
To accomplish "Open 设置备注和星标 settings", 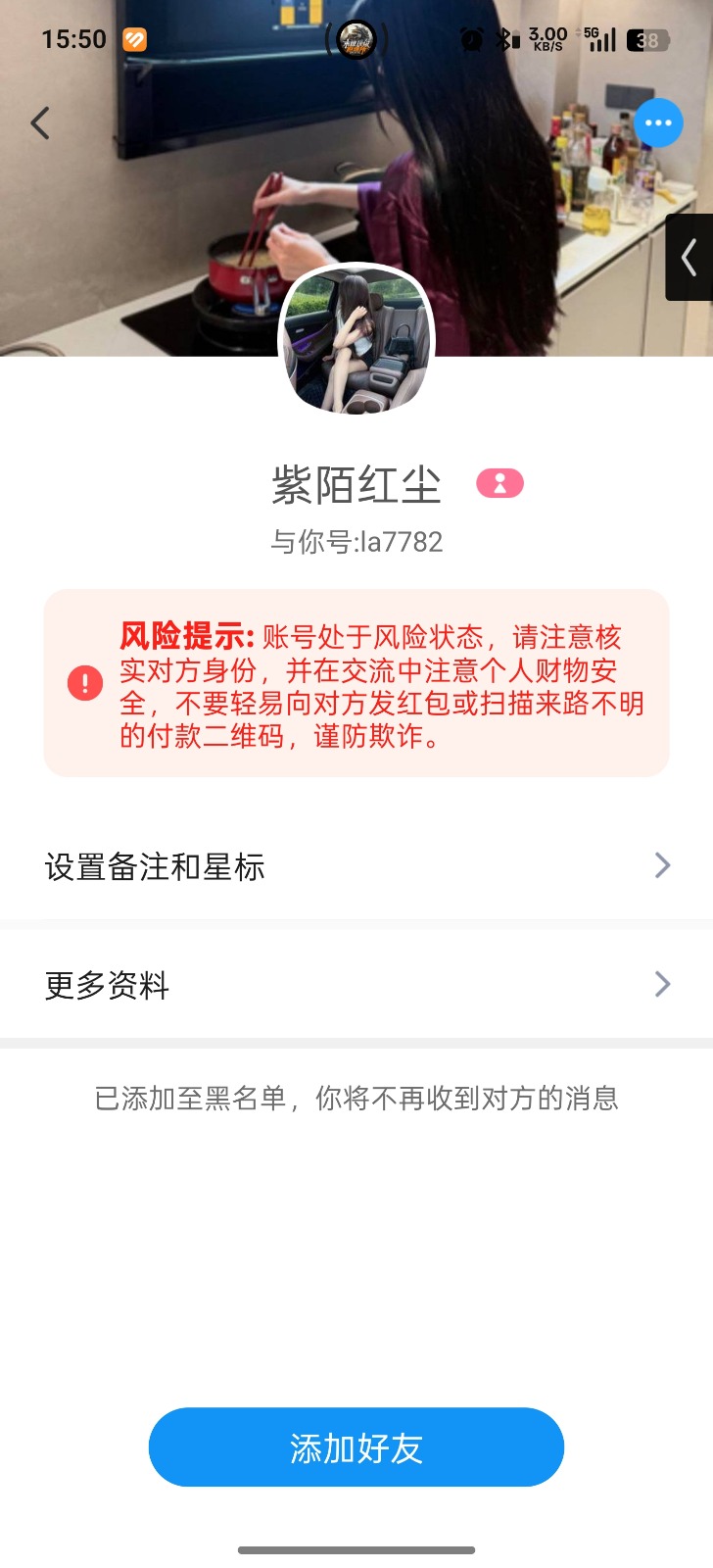I will coord(356,866).
